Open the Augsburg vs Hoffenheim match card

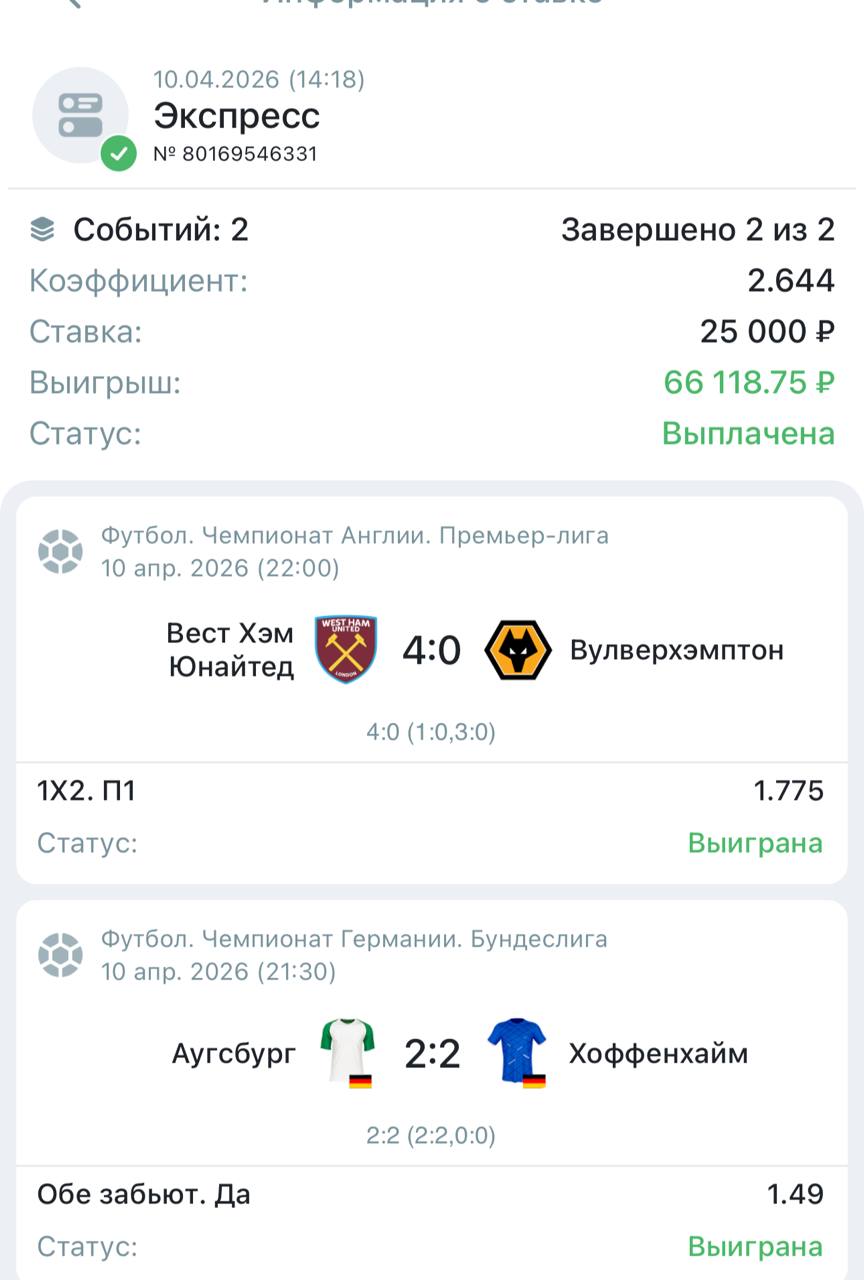point(432,1054)
